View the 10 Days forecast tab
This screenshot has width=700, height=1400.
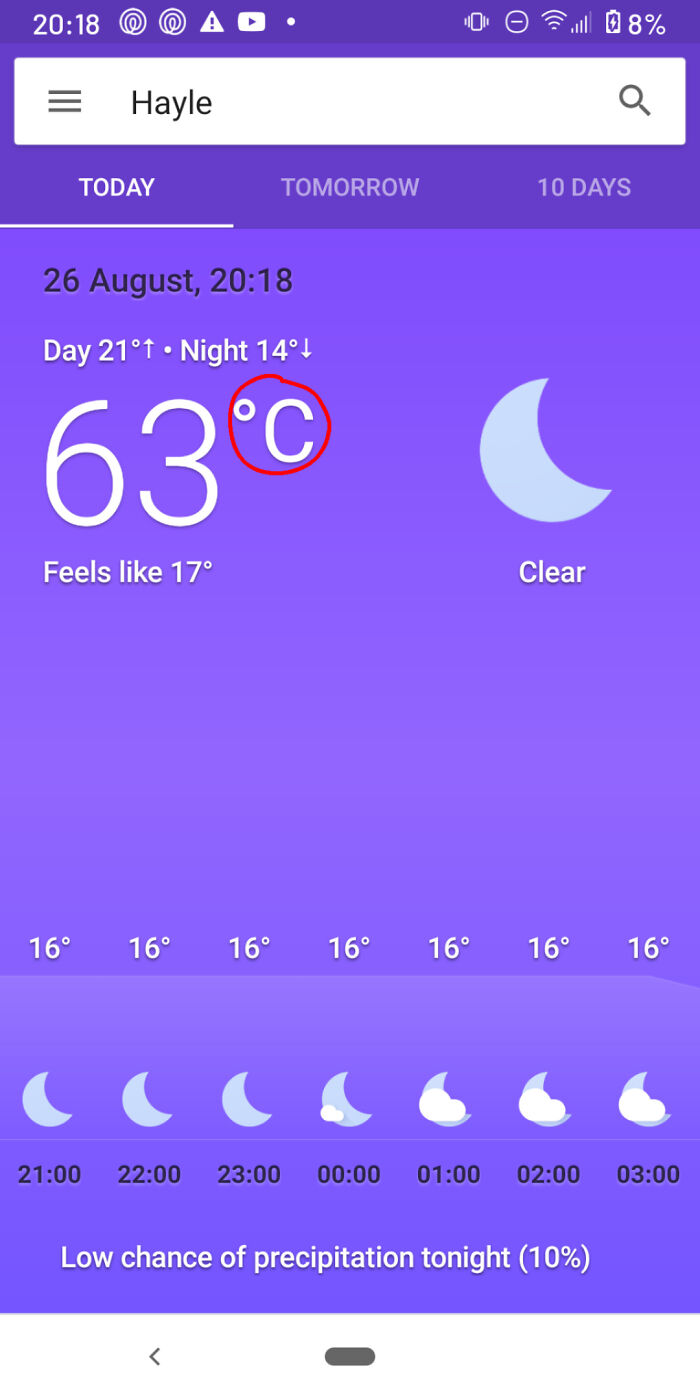click(x=584, y=188)
